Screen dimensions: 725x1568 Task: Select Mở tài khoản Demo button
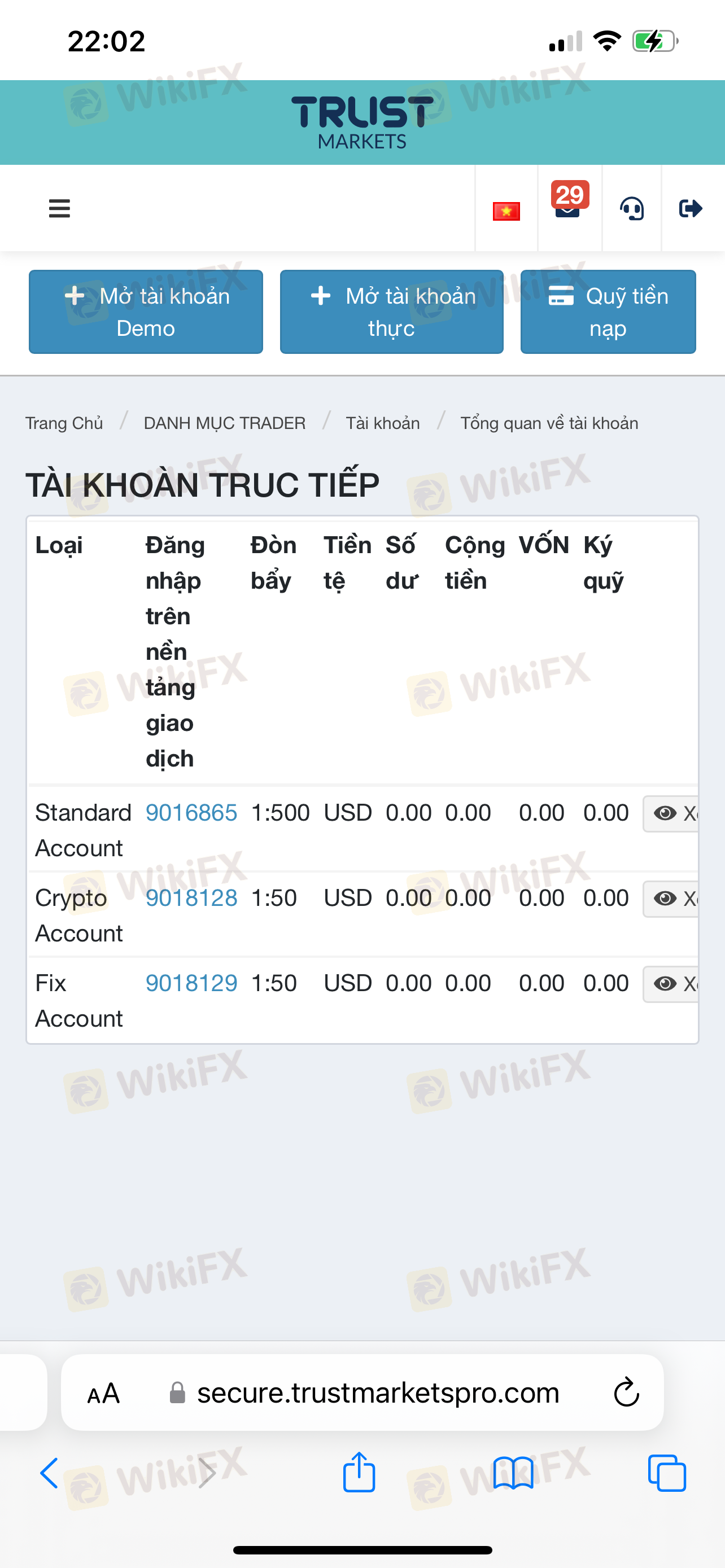click(x=146, y=312)
